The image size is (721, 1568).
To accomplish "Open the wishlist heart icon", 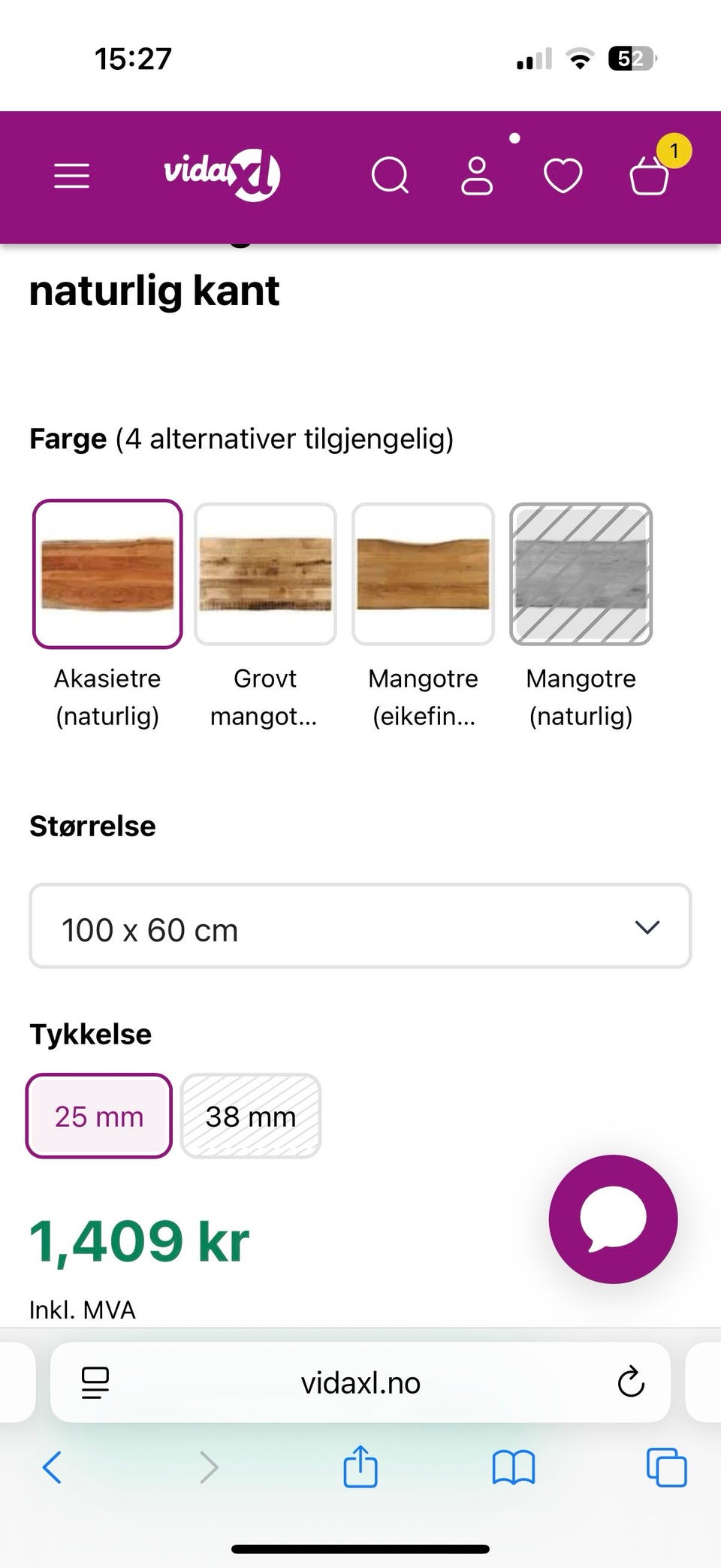I will (x=563, y=175).
